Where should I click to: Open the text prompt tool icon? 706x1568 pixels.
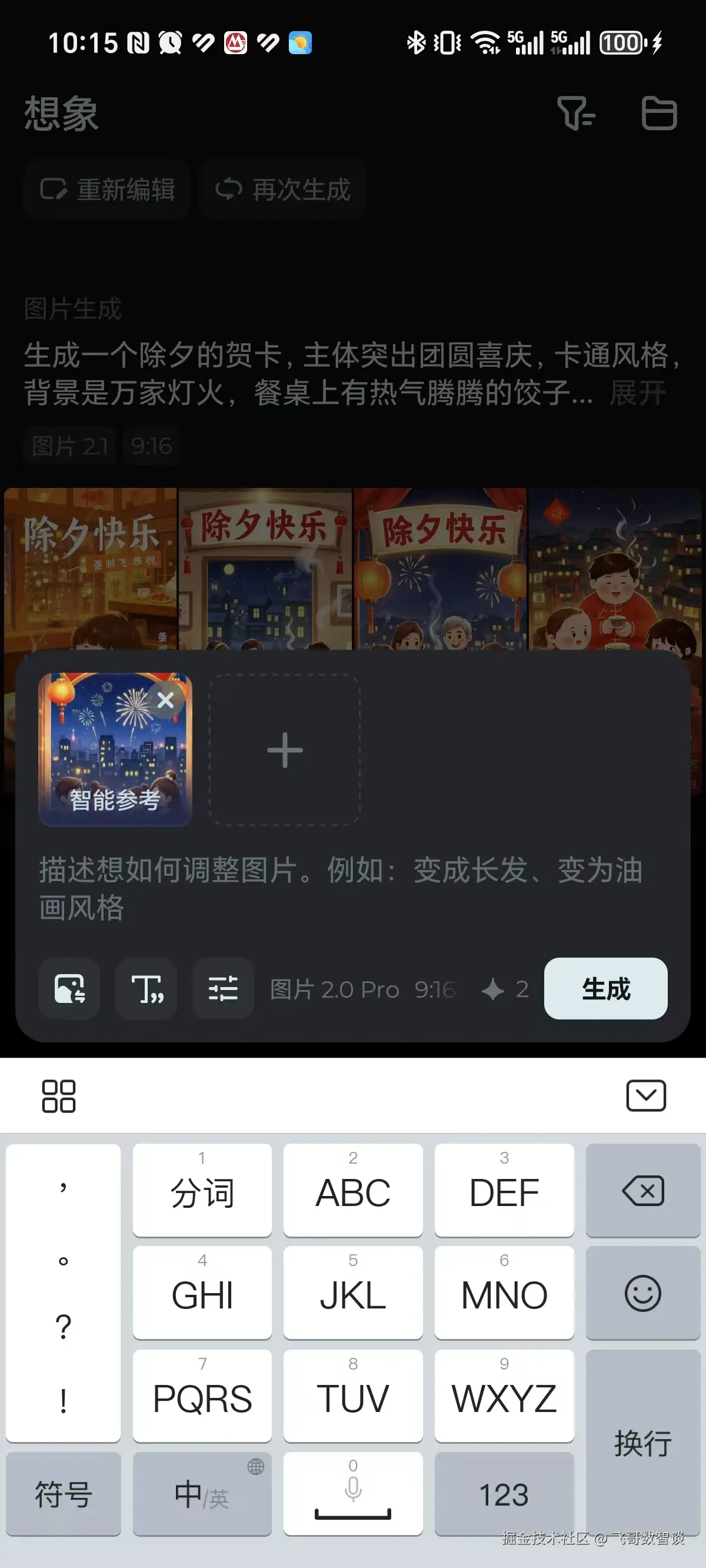(146, 988)
